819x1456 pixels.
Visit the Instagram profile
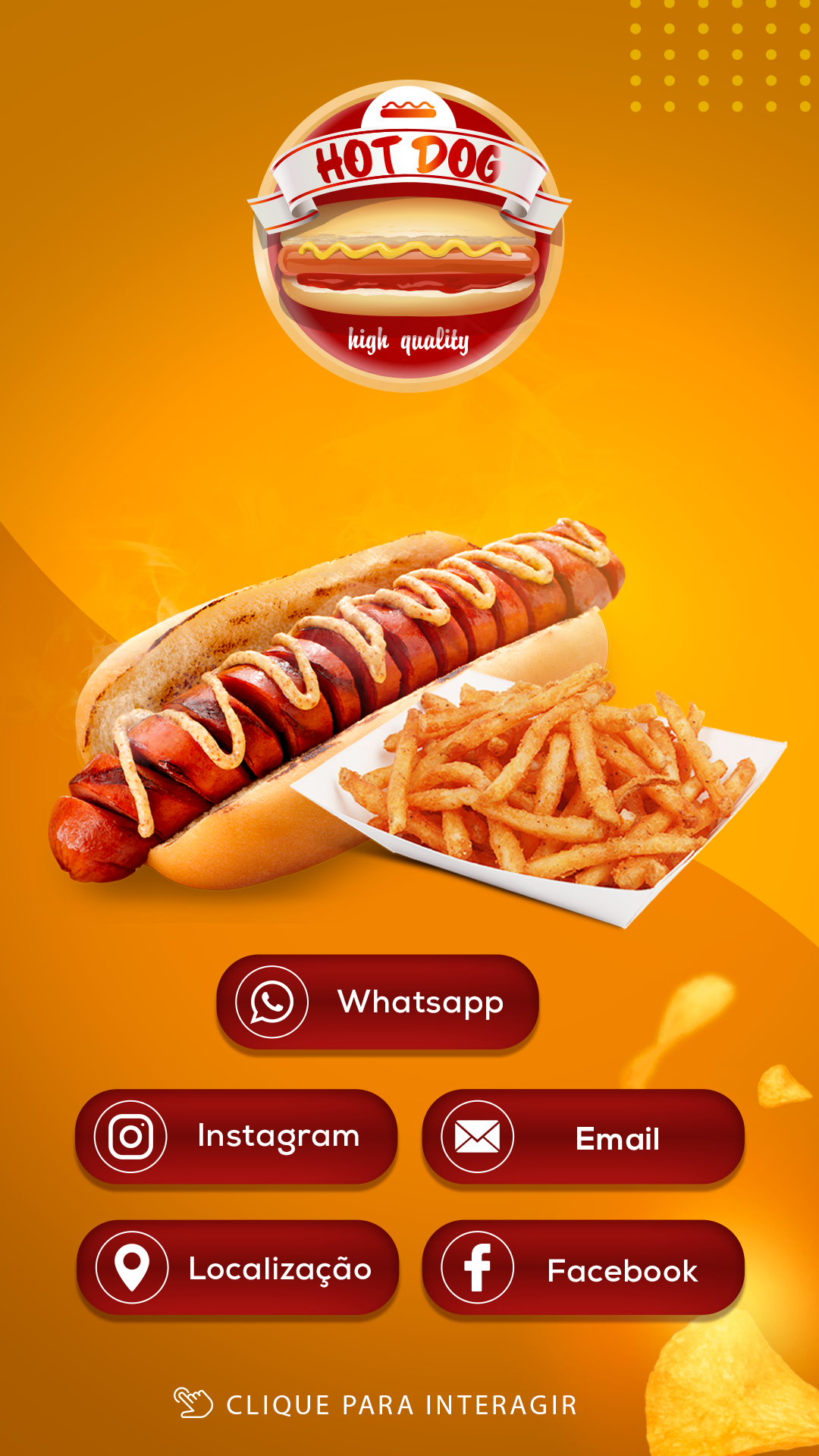point(236,1136)
